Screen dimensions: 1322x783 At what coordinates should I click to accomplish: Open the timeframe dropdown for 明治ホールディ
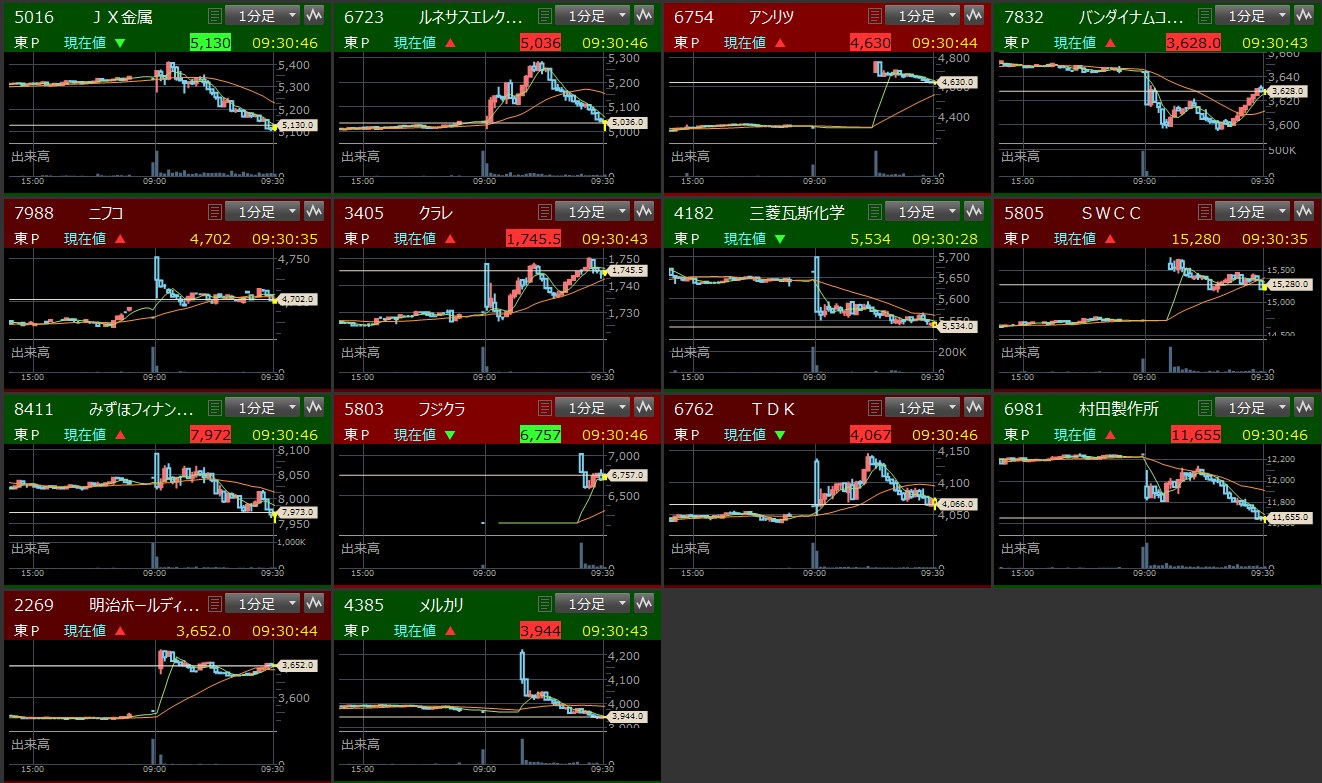tap(262, 603)
